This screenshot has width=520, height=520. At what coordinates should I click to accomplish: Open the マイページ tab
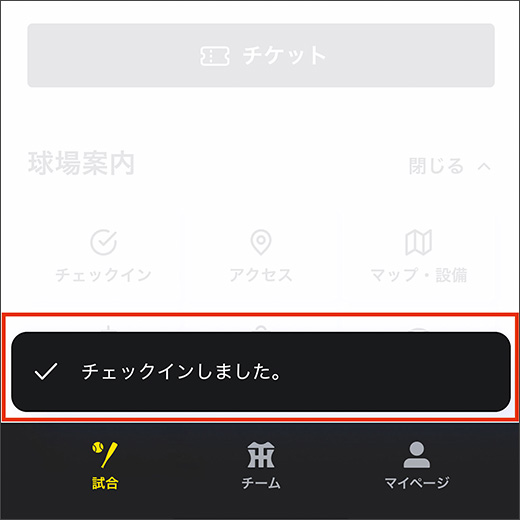click(417, 466)
